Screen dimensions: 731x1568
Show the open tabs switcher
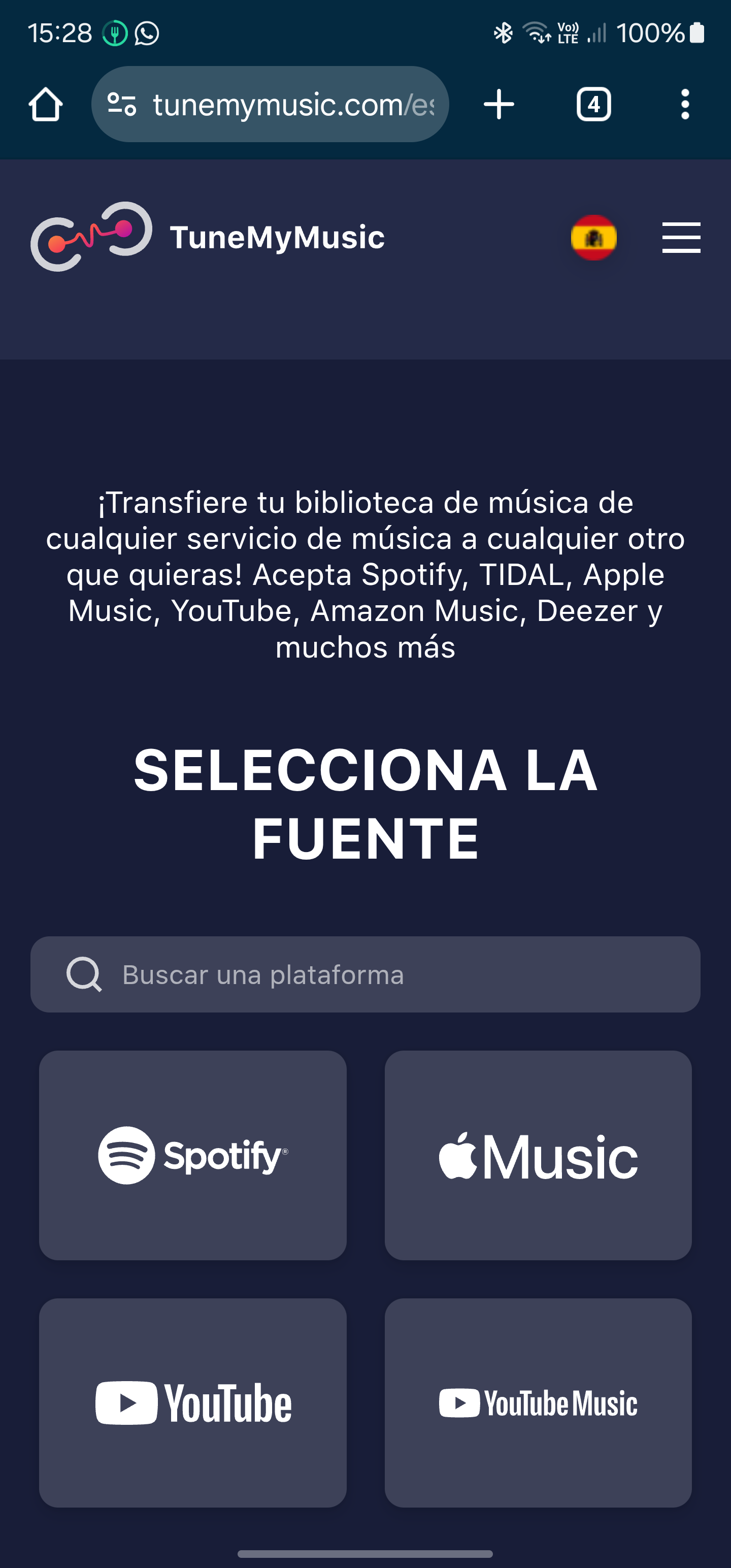[593, 104]
